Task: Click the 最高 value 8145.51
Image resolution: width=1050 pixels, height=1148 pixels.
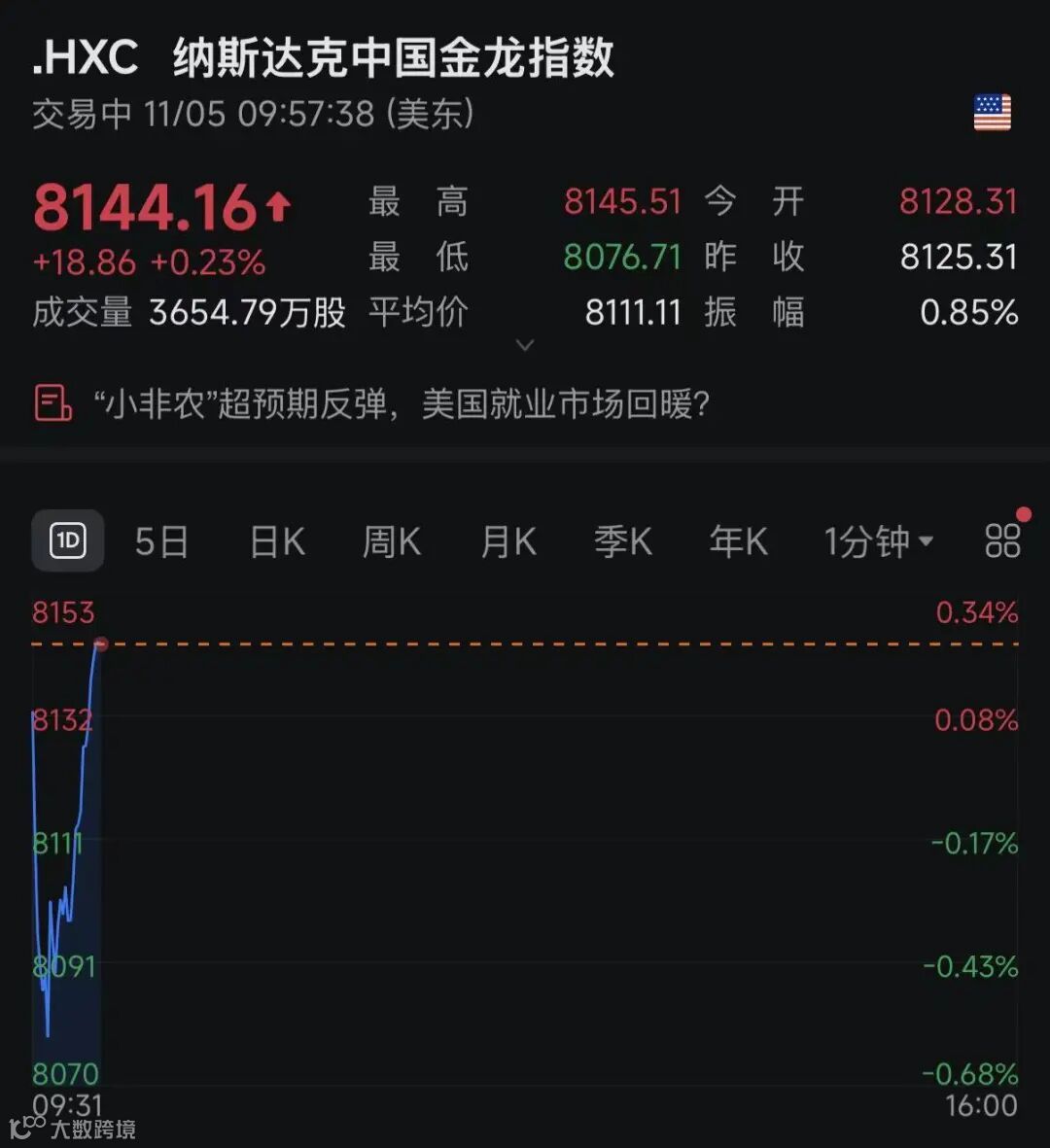Action: (622, 200)
